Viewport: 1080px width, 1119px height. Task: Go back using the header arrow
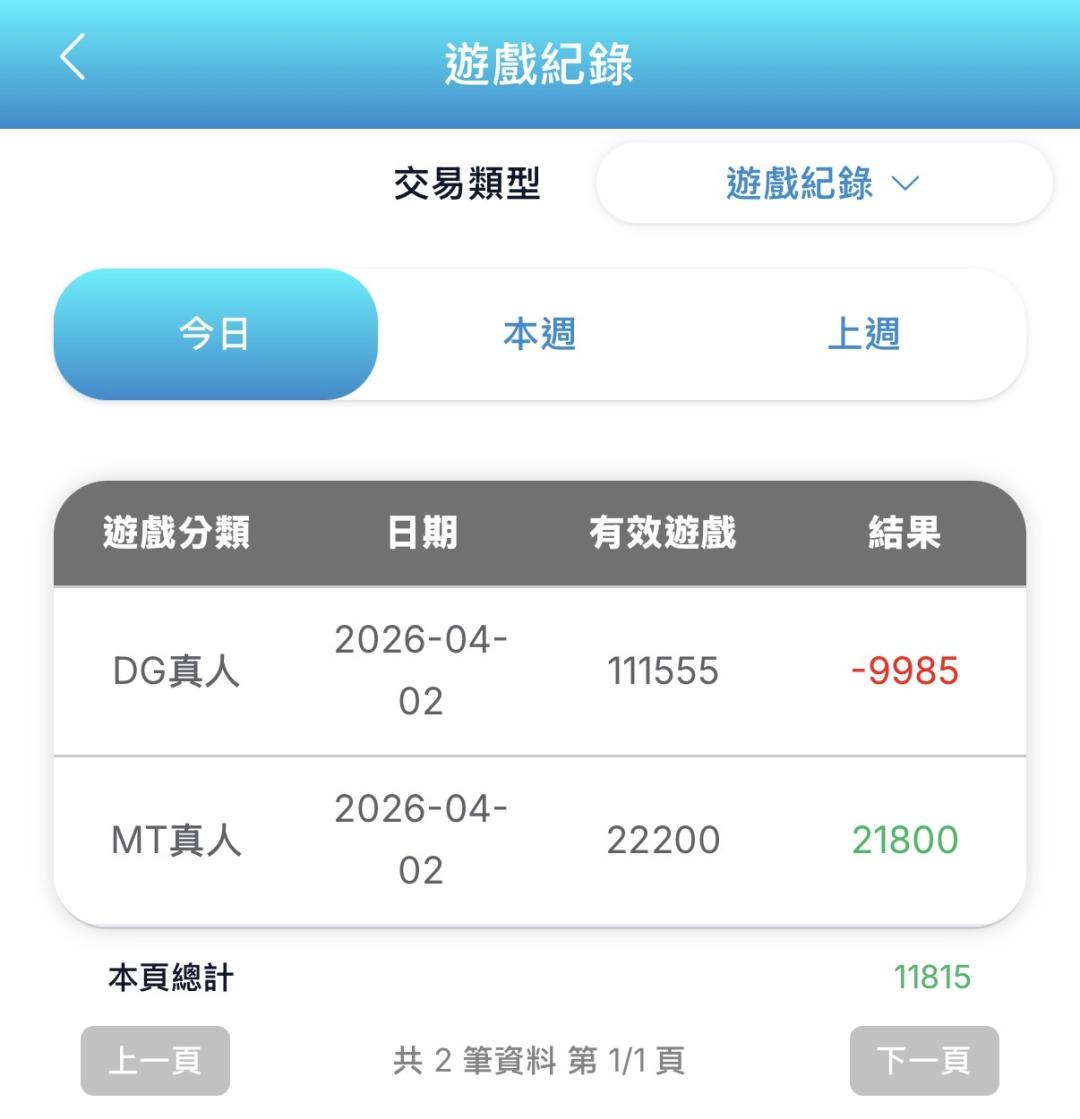(x=73, y=57)
